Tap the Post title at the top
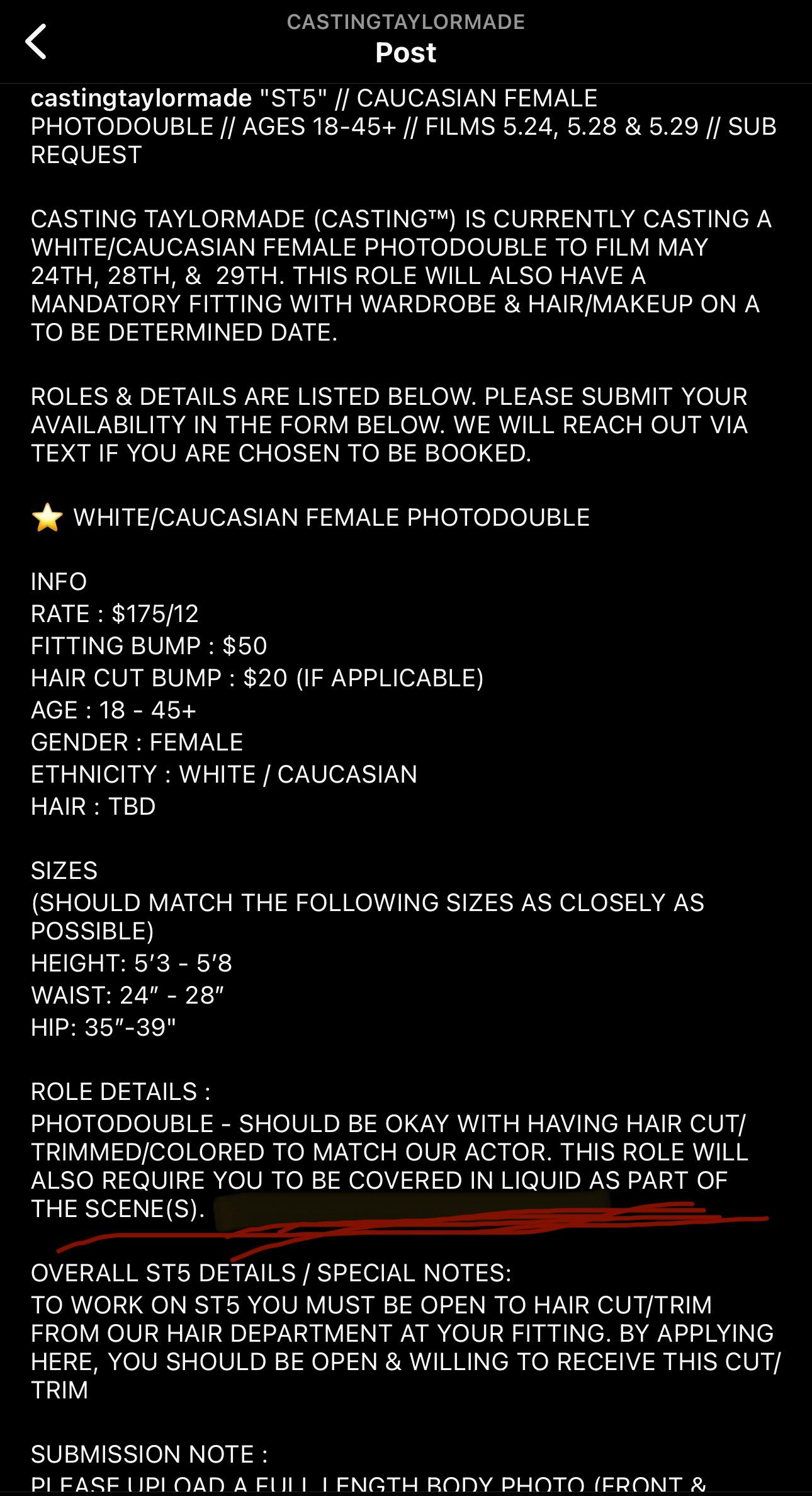 [406, 53]
